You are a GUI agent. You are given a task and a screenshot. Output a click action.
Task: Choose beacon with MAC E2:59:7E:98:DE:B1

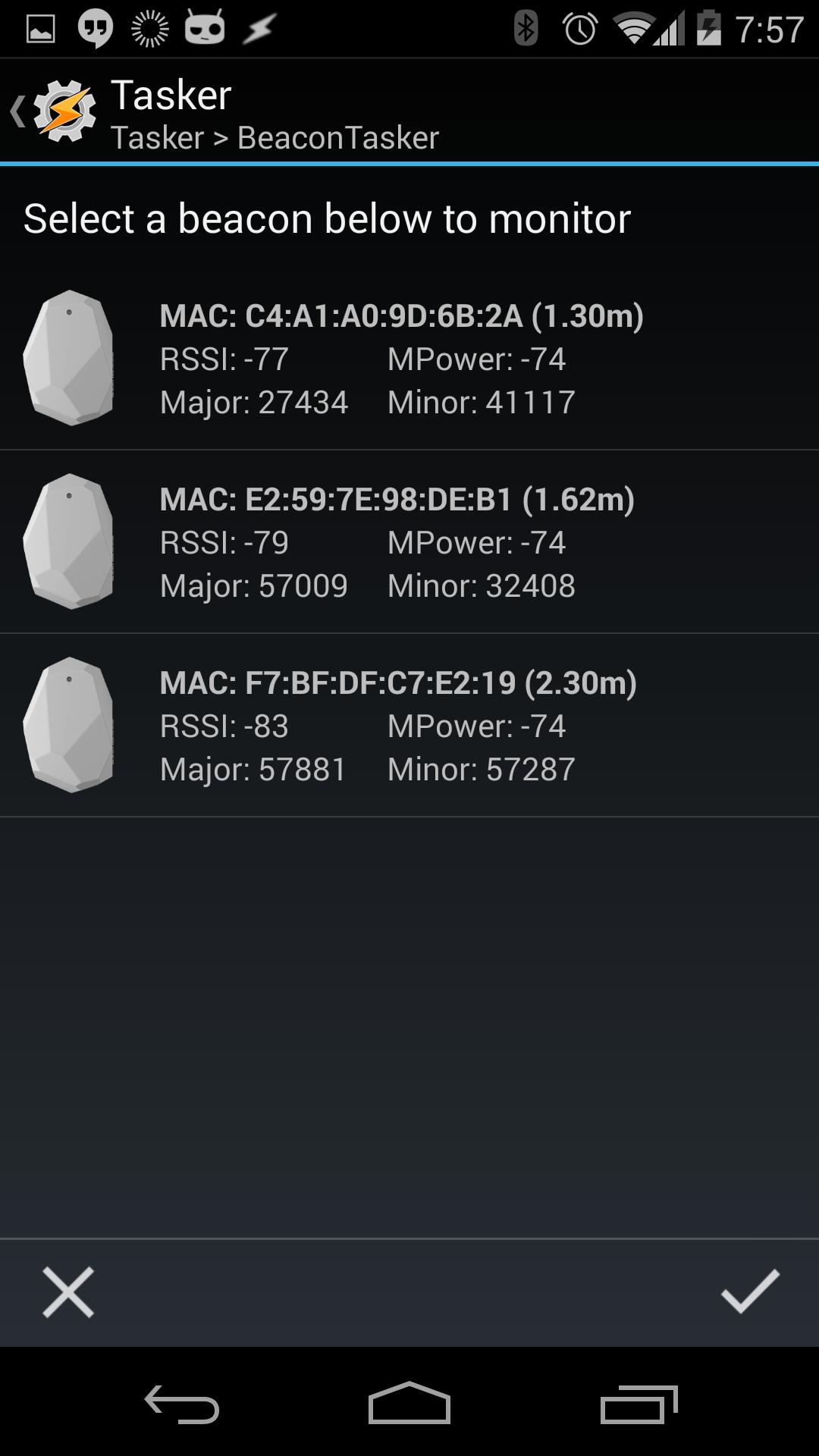(409, 542)
